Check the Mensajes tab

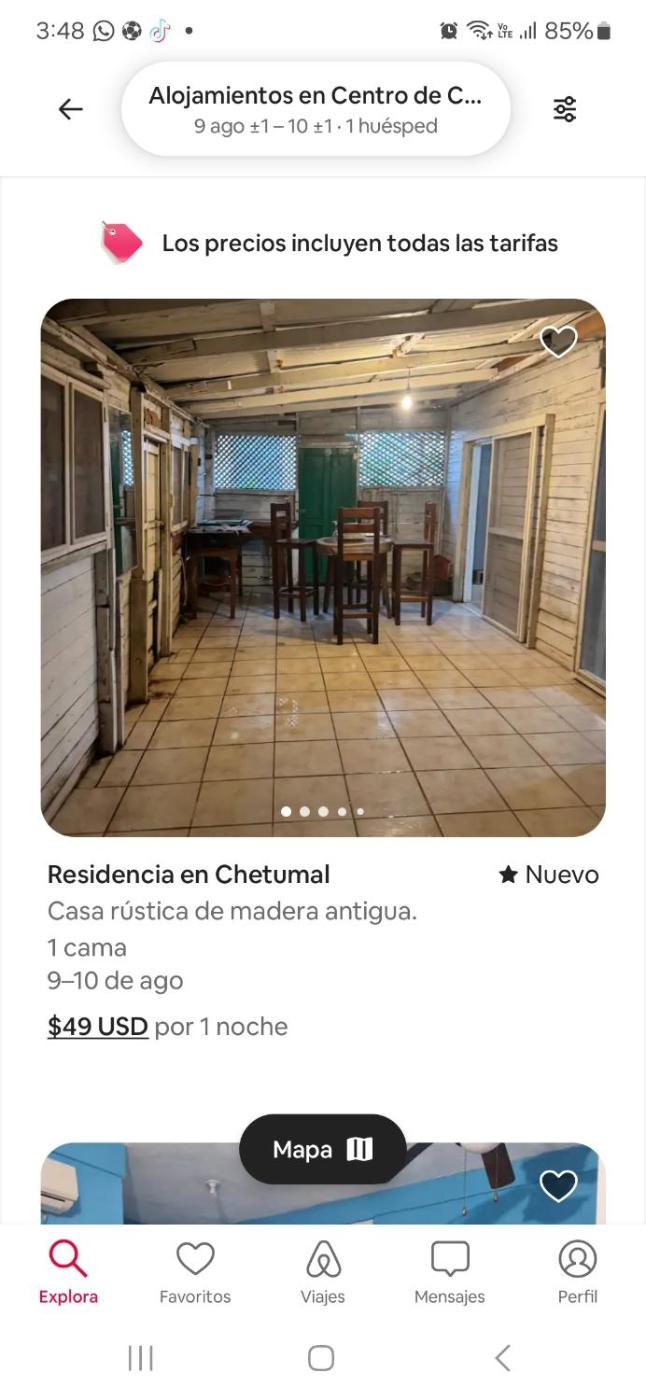[x=449, y=1272]
